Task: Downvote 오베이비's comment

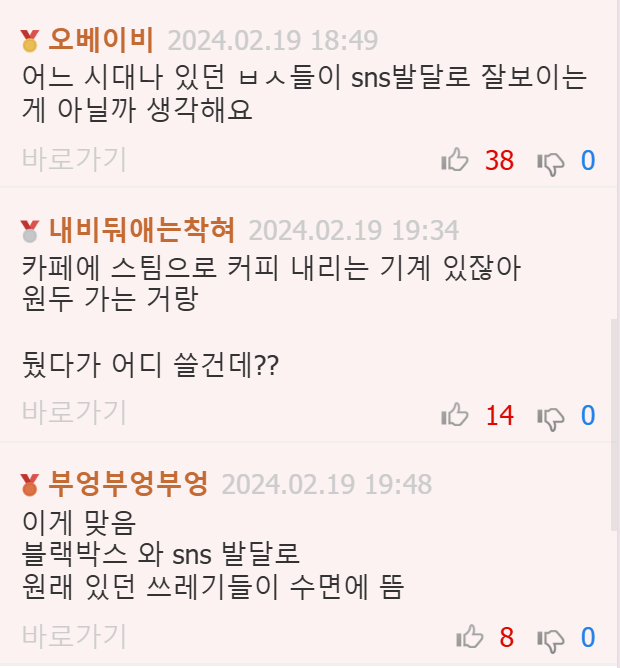Action: (x=551, y=161)
